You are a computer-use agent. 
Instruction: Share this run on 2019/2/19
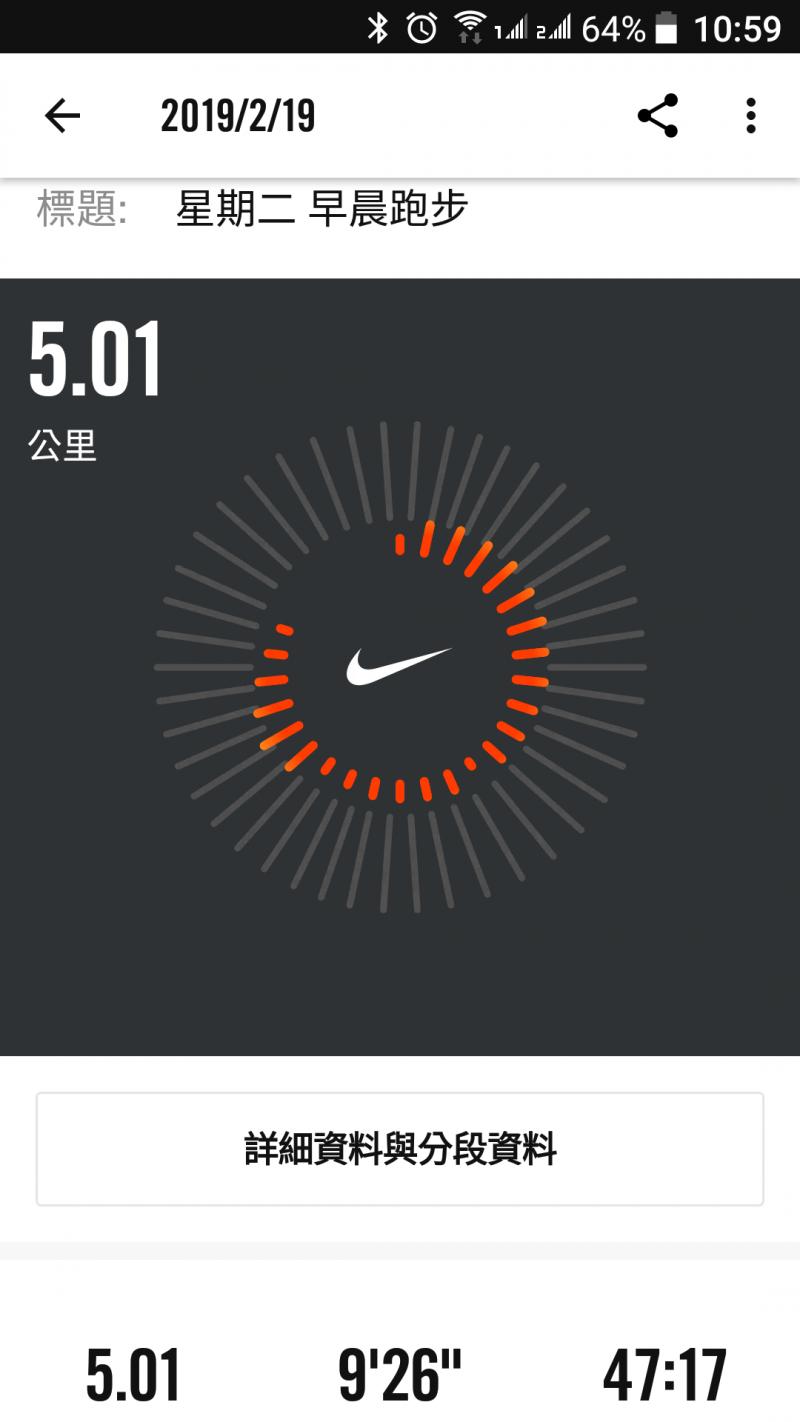click(x=657, y=116)
